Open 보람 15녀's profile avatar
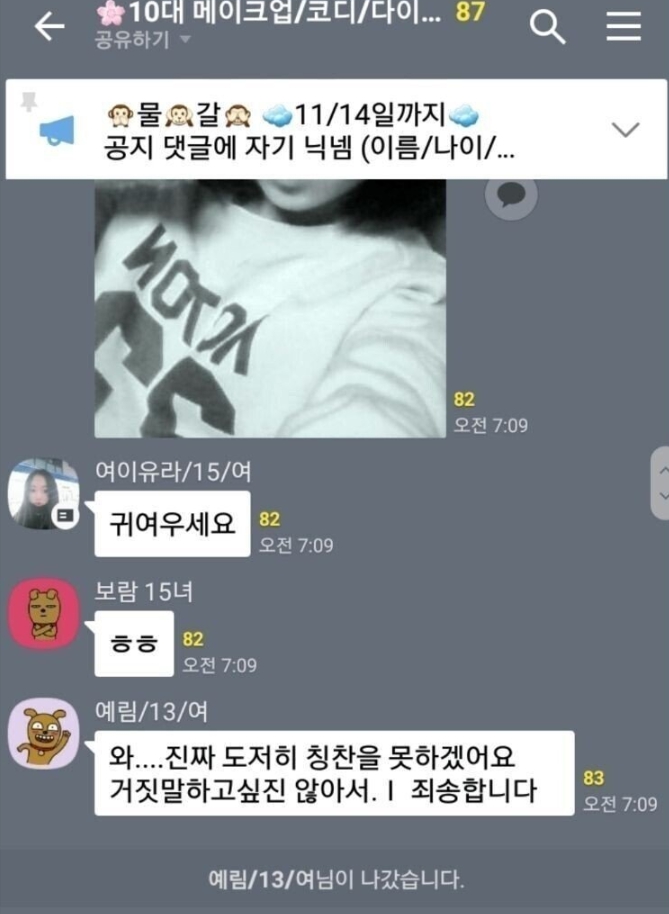 [x=43, y=614]
